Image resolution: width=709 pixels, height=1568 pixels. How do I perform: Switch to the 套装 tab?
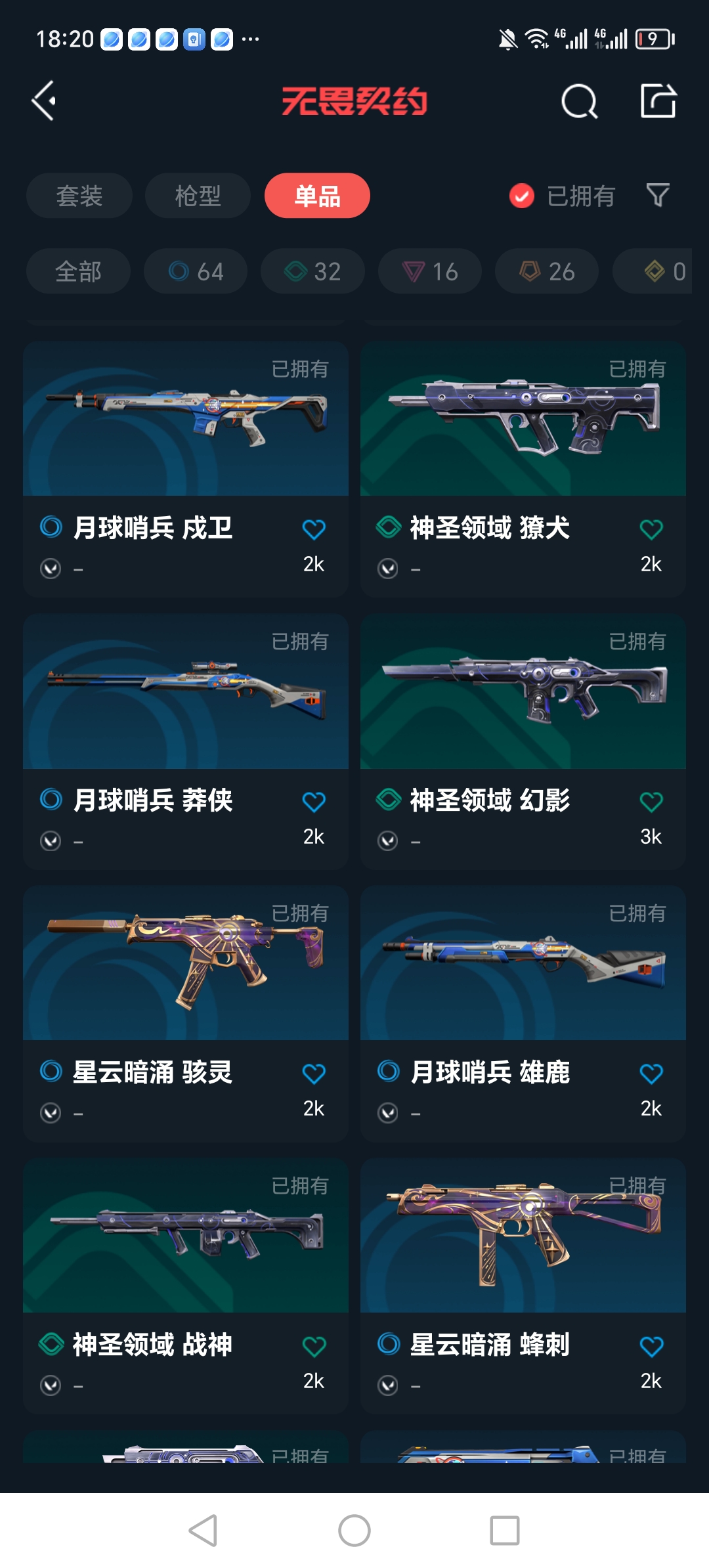point(79,196)
